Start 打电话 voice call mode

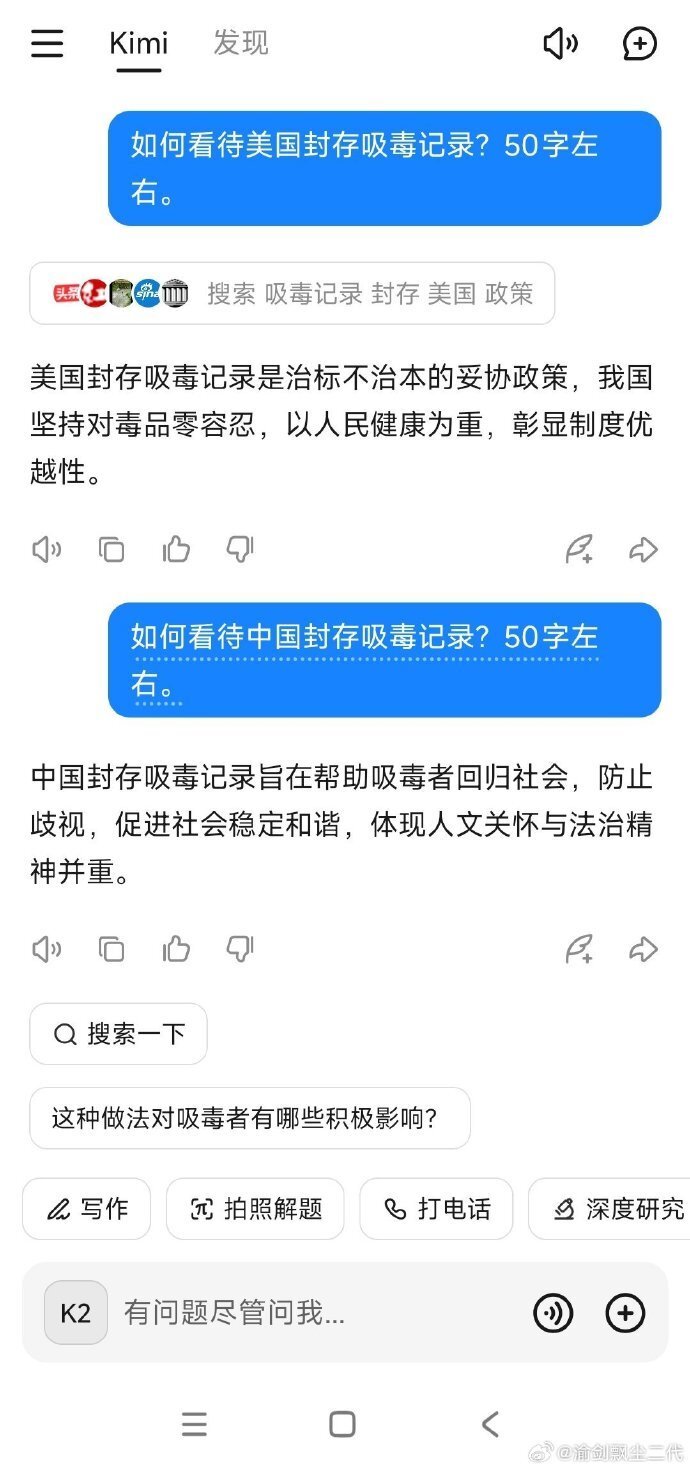[x=436, y=1208]
